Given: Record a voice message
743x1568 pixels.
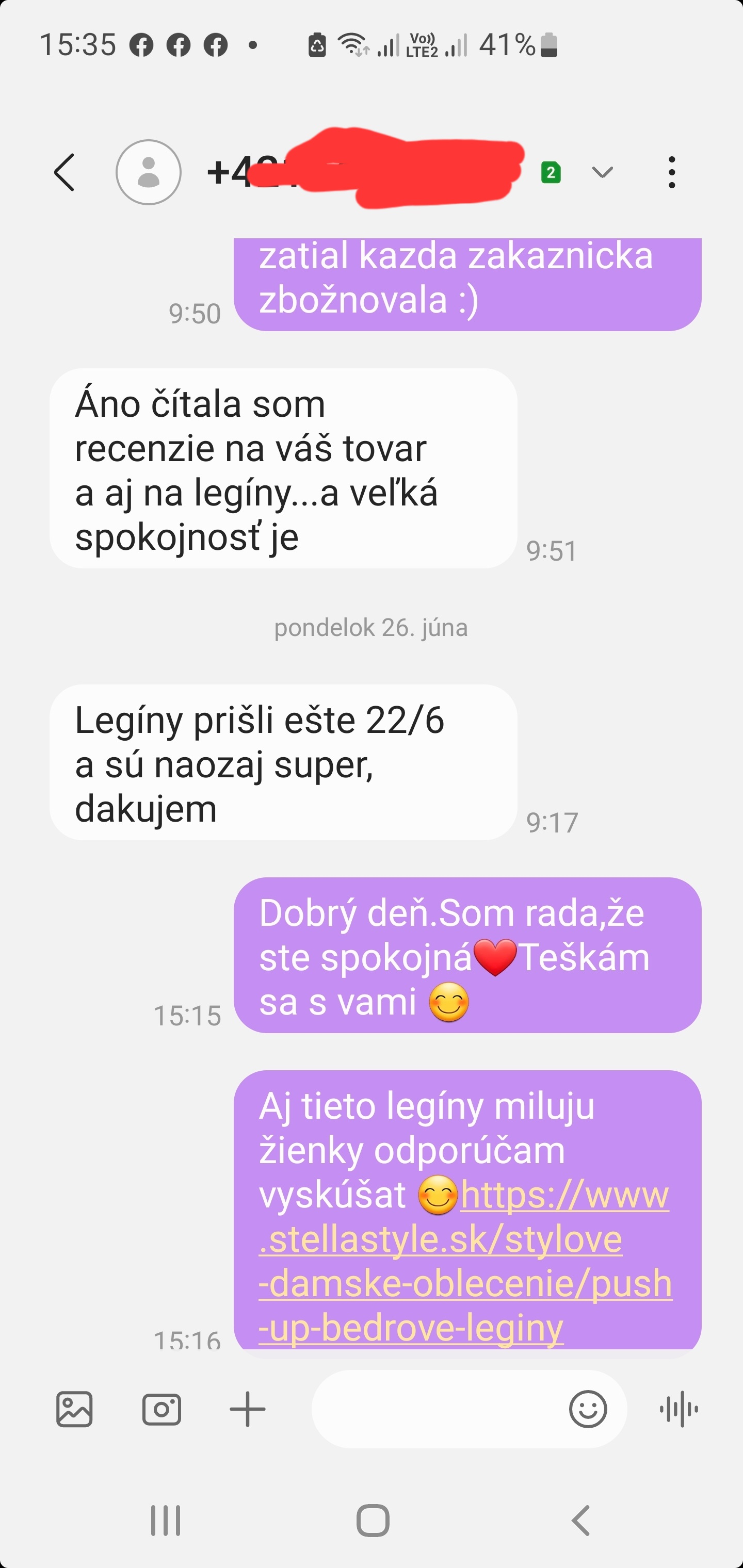Looking at the screenshot, I should tap(679, 1409).
